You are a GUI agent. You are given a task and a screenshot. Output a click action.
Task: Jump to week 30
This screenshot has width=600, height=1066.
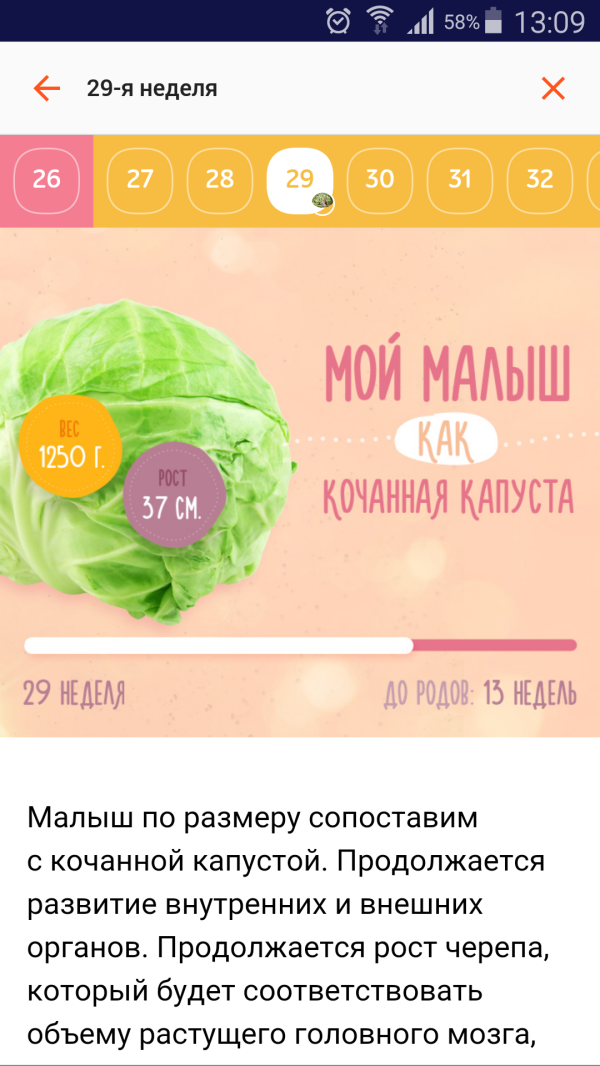[380, 180]
